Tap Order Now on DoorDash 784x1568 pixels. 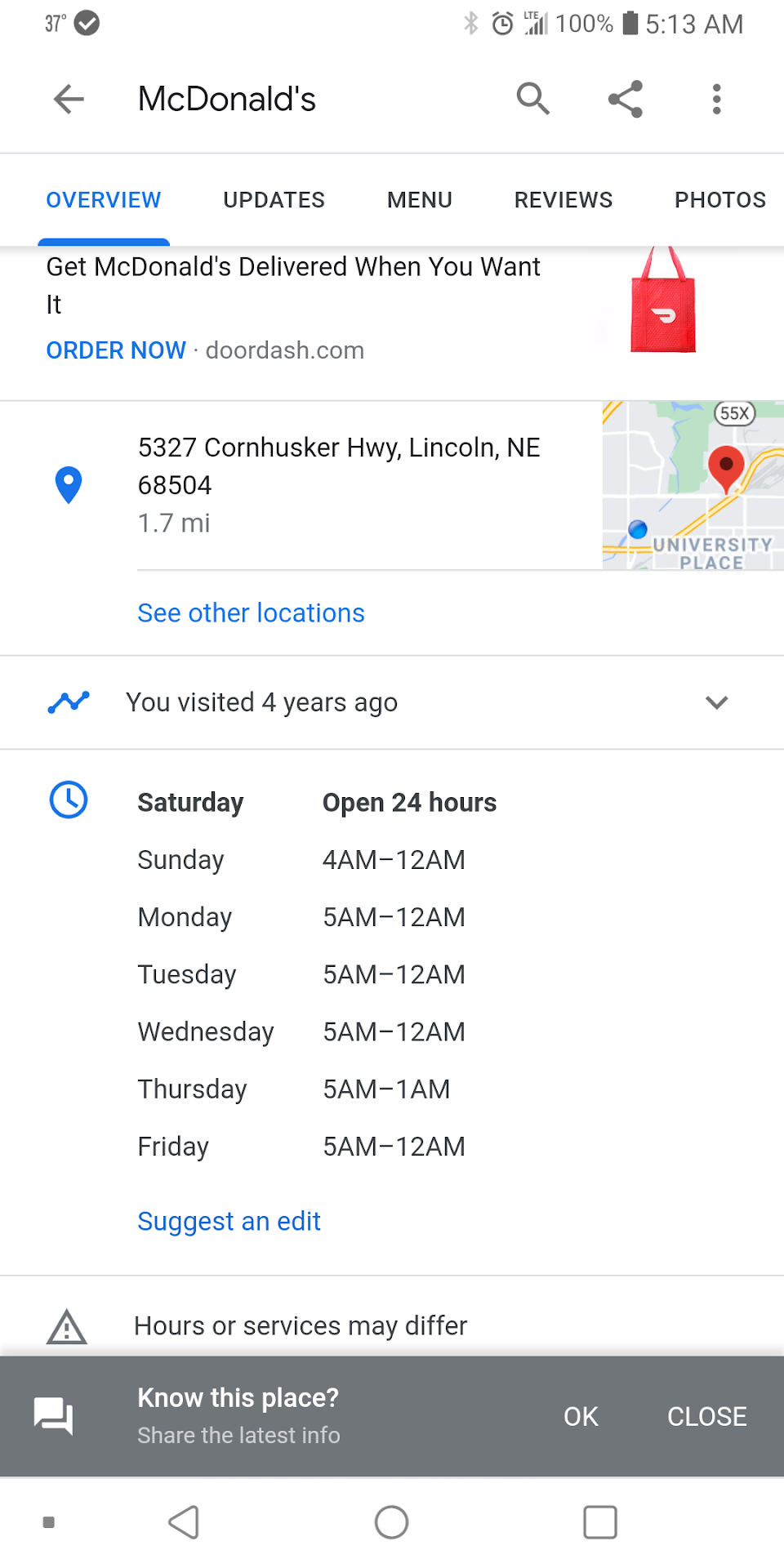(116, 350)
